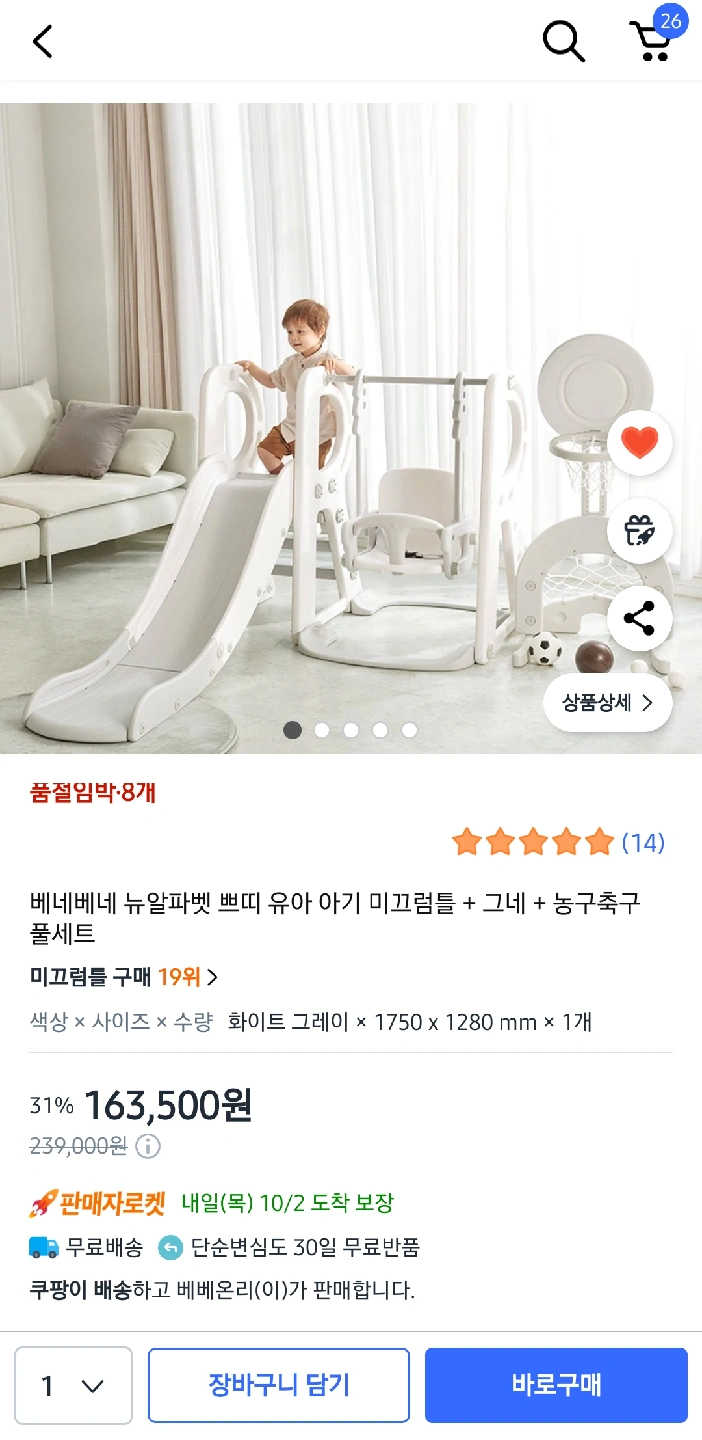Go back using the top-left arrow

(x=42, y=42)
